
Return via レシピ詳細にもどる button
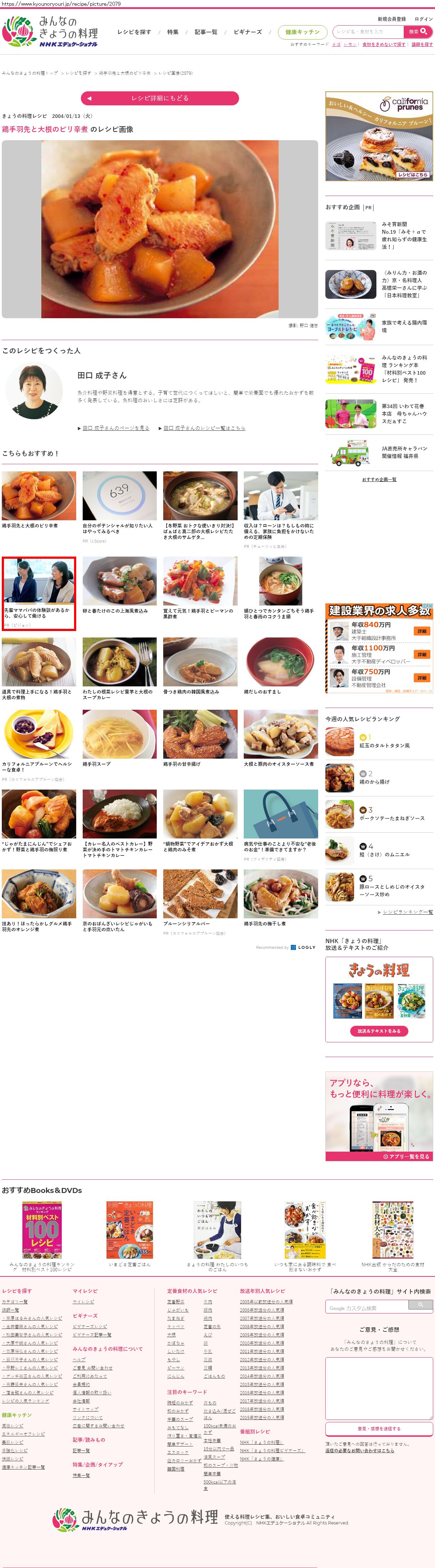coord(159,98)
